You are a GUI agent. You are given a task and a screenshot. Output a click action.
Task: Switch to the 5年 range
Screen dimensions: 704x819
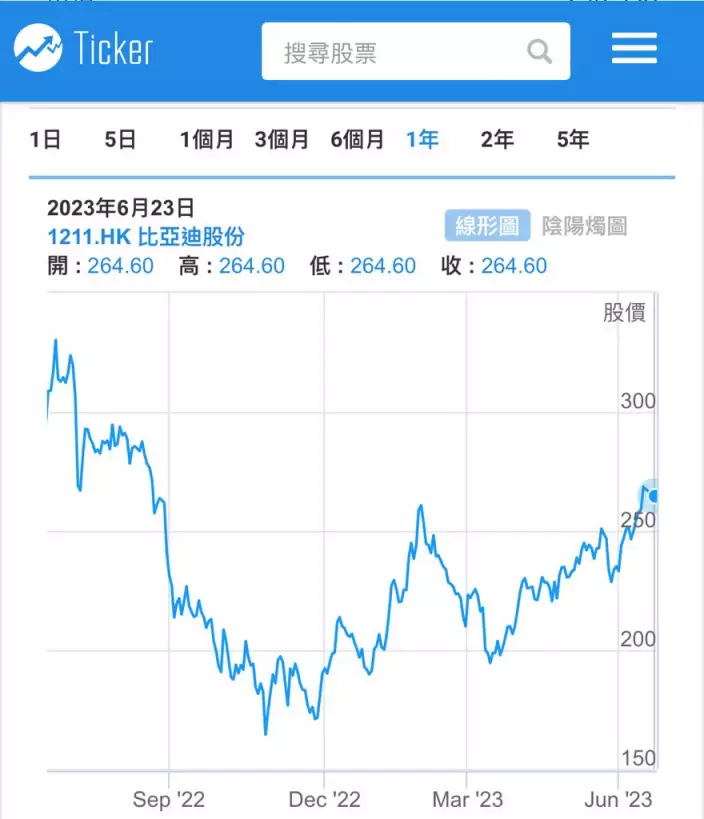(x=573, y=140)
